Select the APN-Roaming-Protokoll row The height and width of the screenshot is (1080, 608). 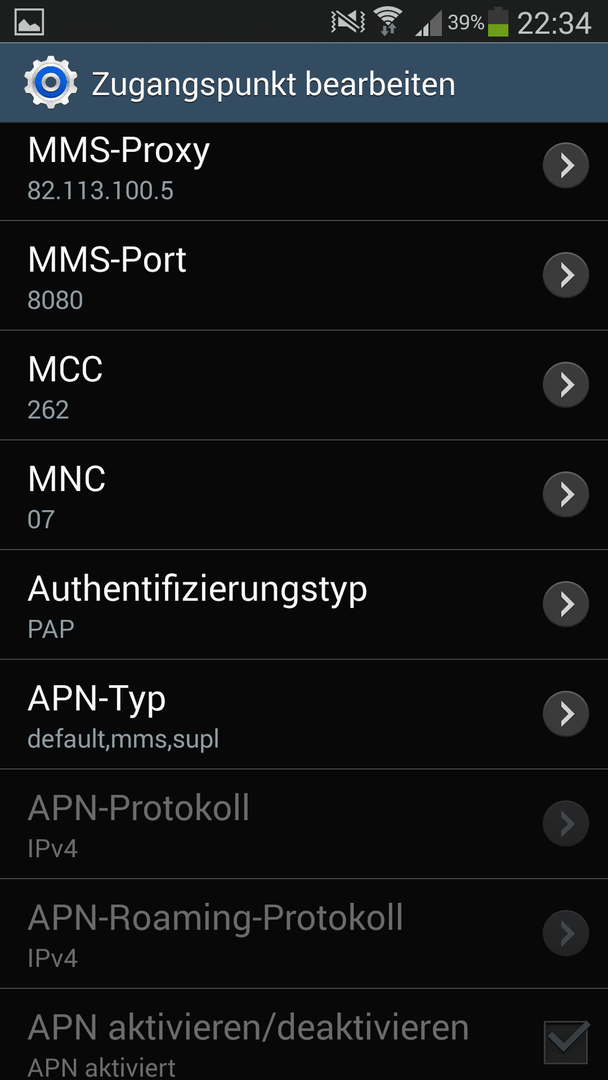pos(304,933)
